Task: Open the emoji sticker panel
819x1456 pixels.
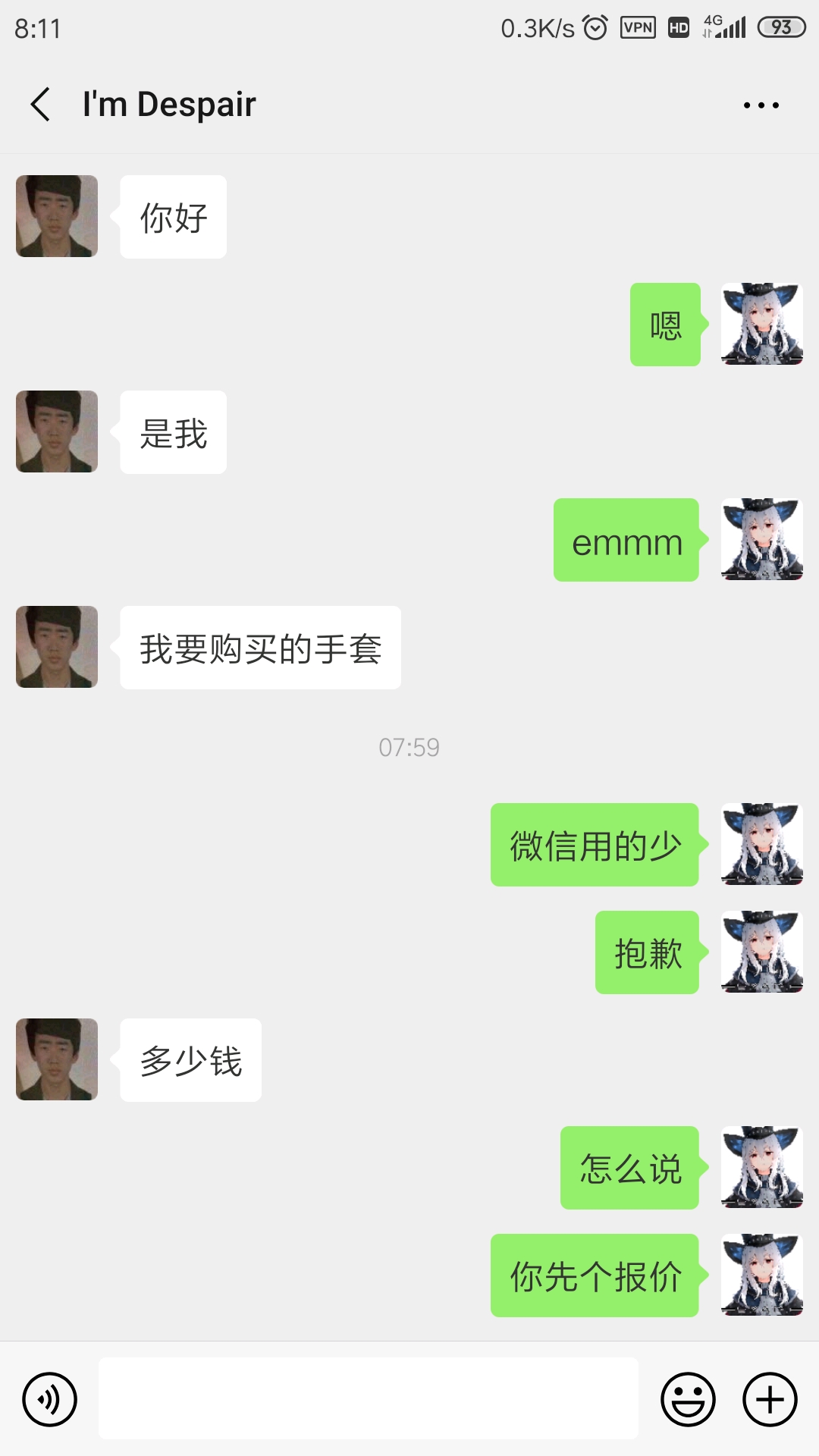Action: [x=688, y=1399]
